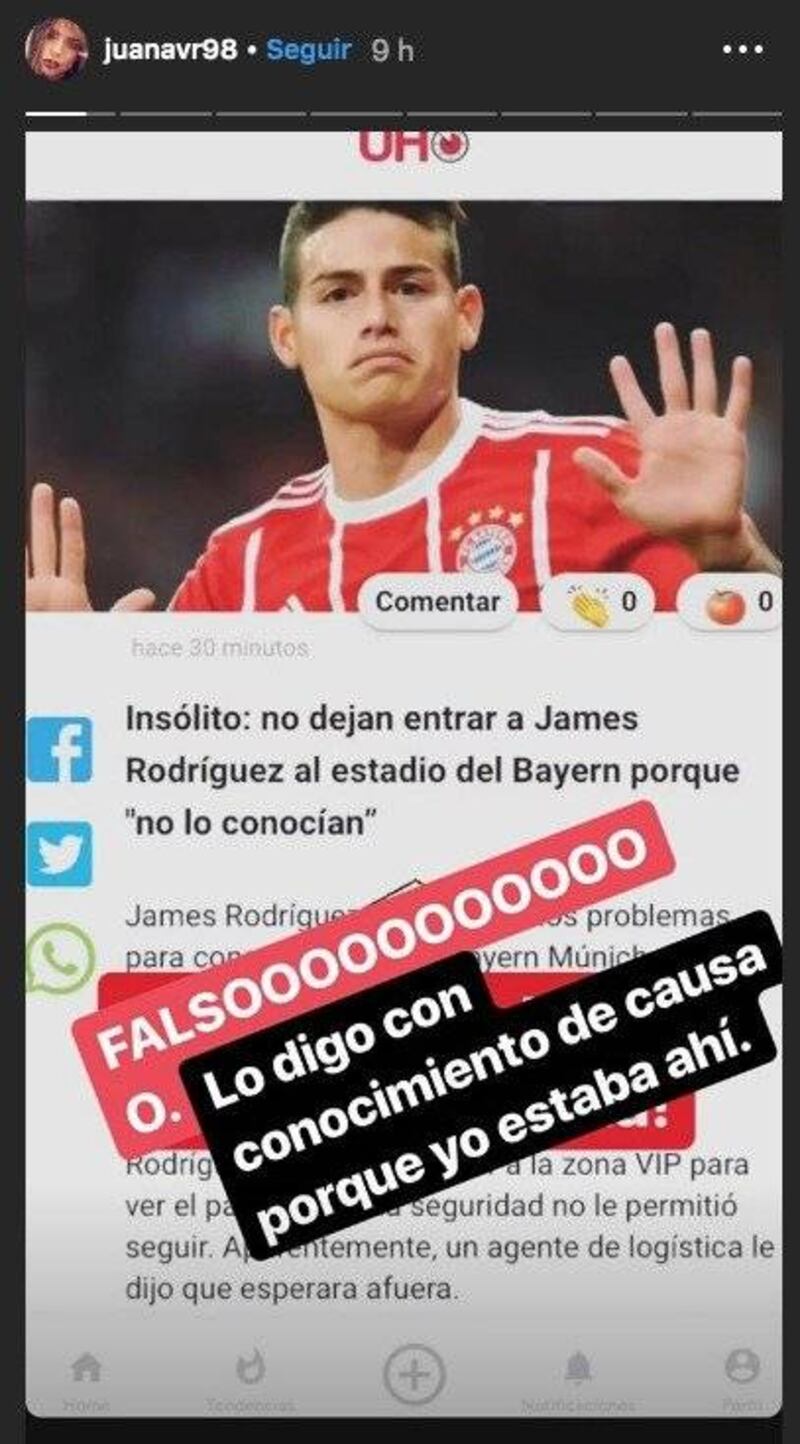Open the story overflow menu
The width and height of the screenshot is (800, 1444).
[x=743, y=50]
